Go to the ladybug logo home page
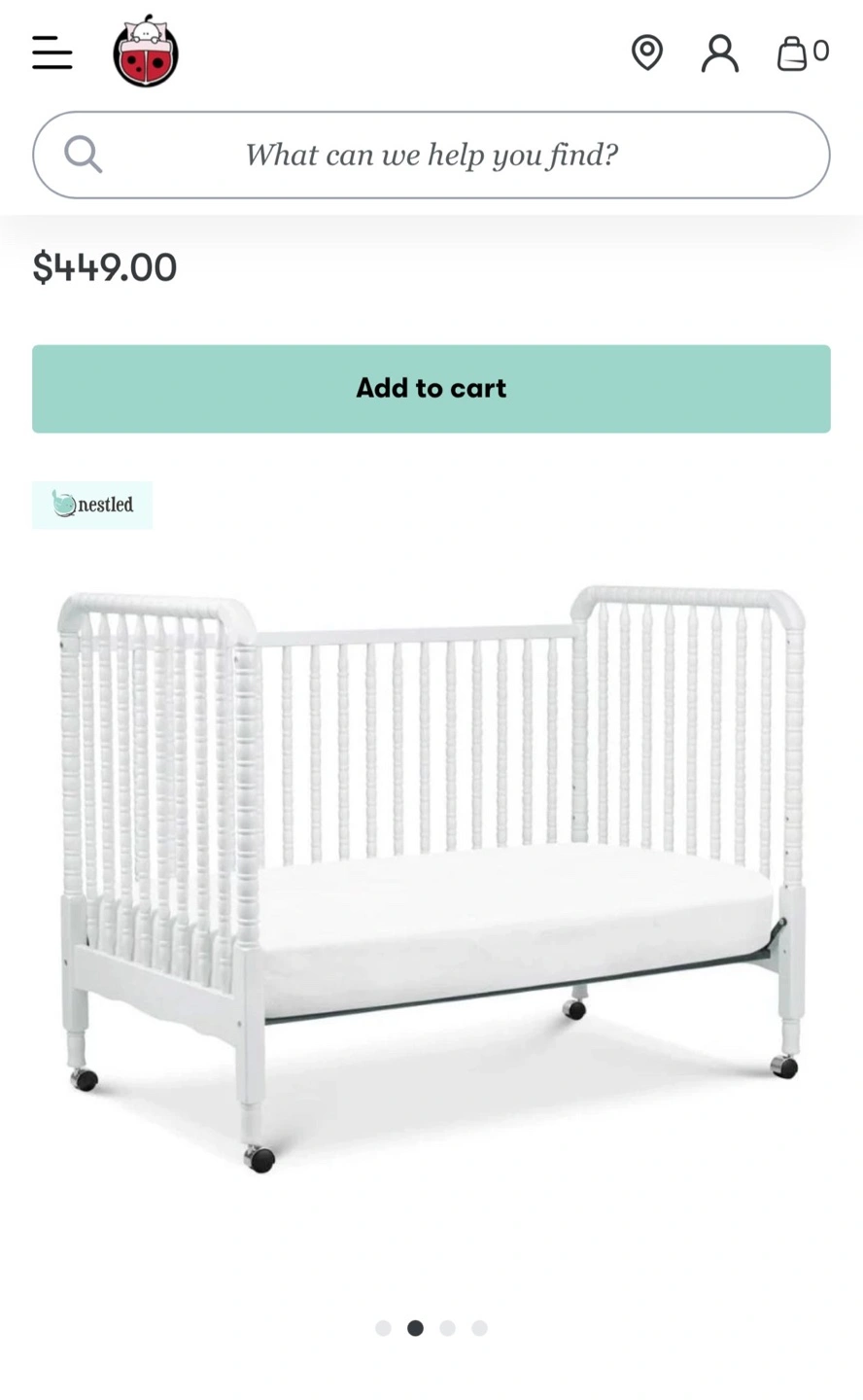Image resolution: width=863 pixels, height=1400 pixels. (x=146, y=52)
